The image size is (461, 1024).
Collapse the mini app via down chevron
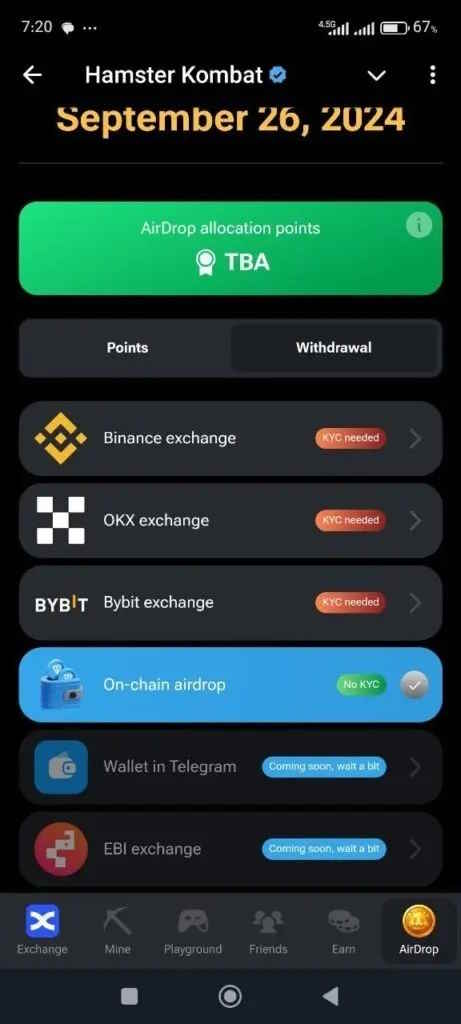point(377,76)
